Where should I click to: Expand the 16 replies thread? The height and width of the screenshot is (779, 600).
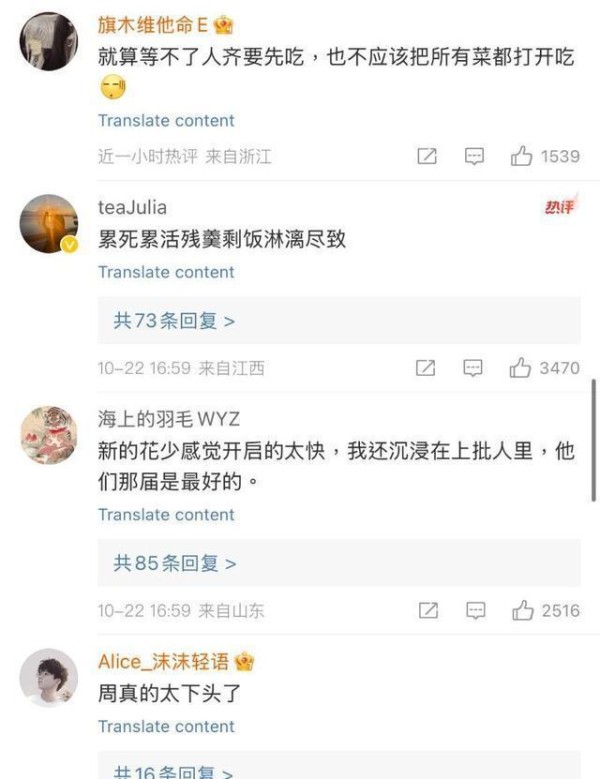pos(174,772)
